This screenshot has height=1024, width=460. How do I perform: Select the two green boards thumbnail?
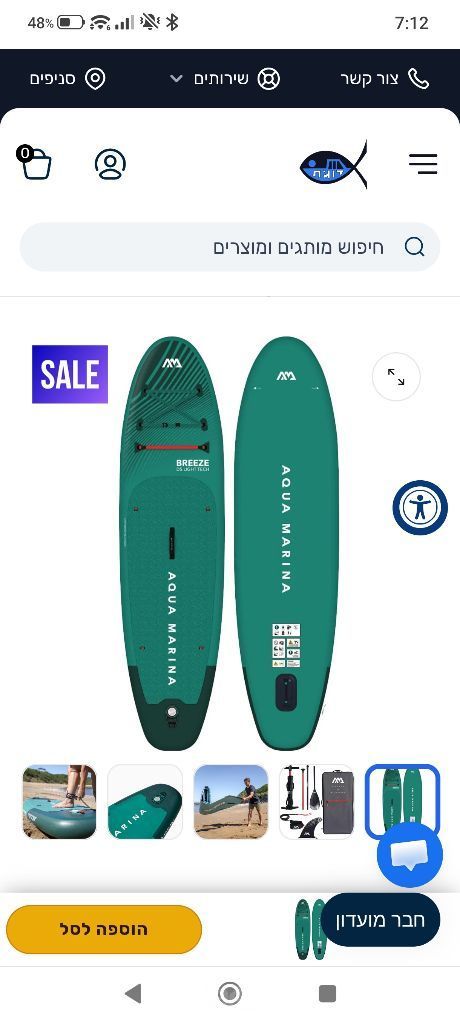pos(402,800)
